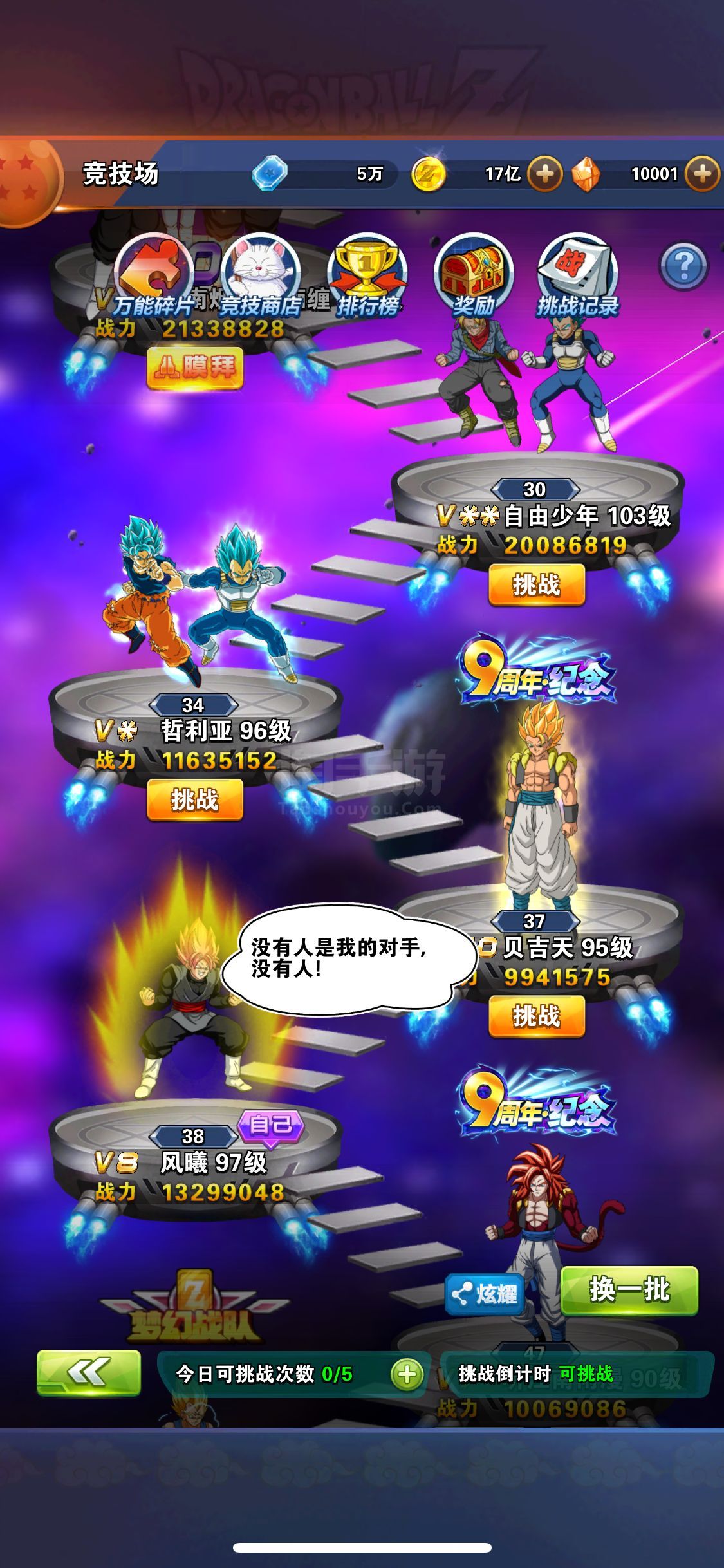Screen dimensions: 724x1568
Task: View the 排行榜 leaderboard
Action: coord(367,275)
